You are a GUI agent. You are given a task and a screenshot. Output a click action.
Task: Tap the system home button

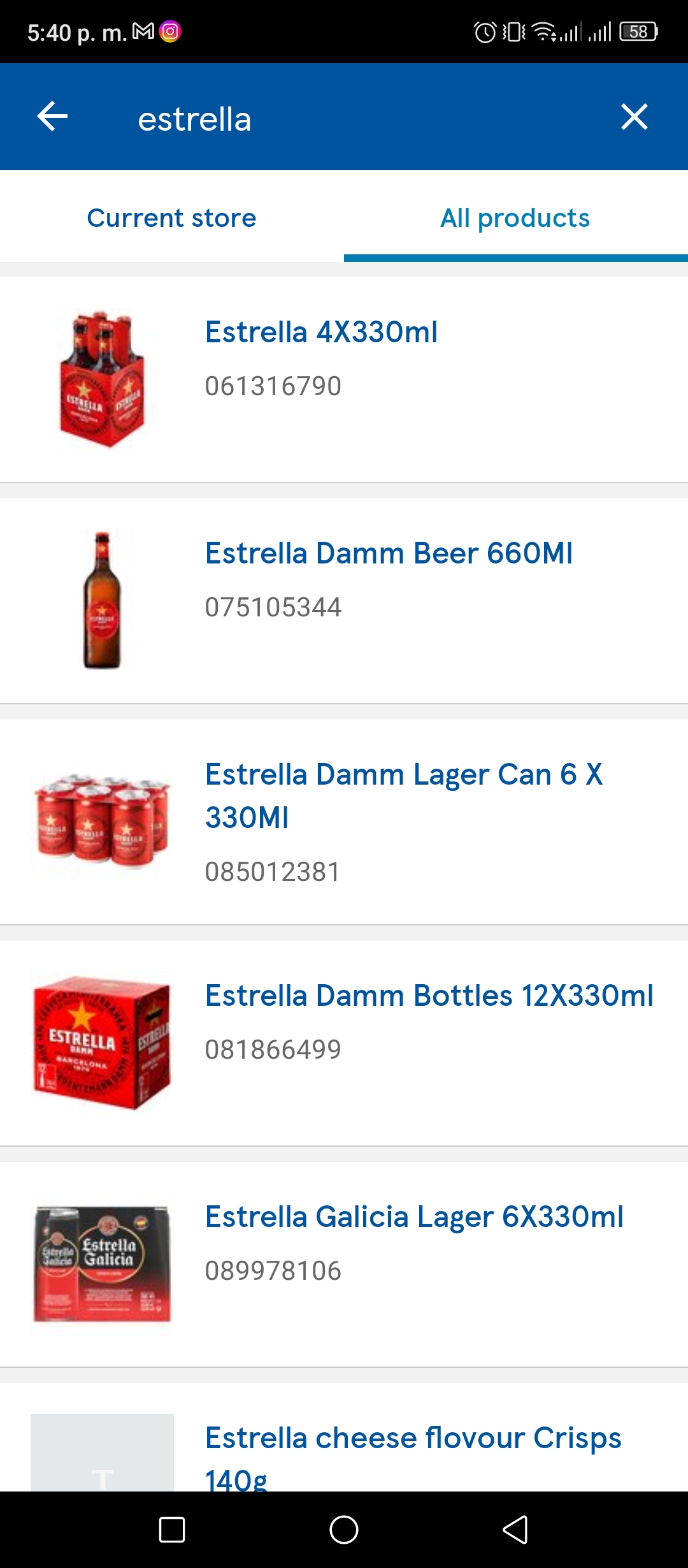coord(344,1530)
